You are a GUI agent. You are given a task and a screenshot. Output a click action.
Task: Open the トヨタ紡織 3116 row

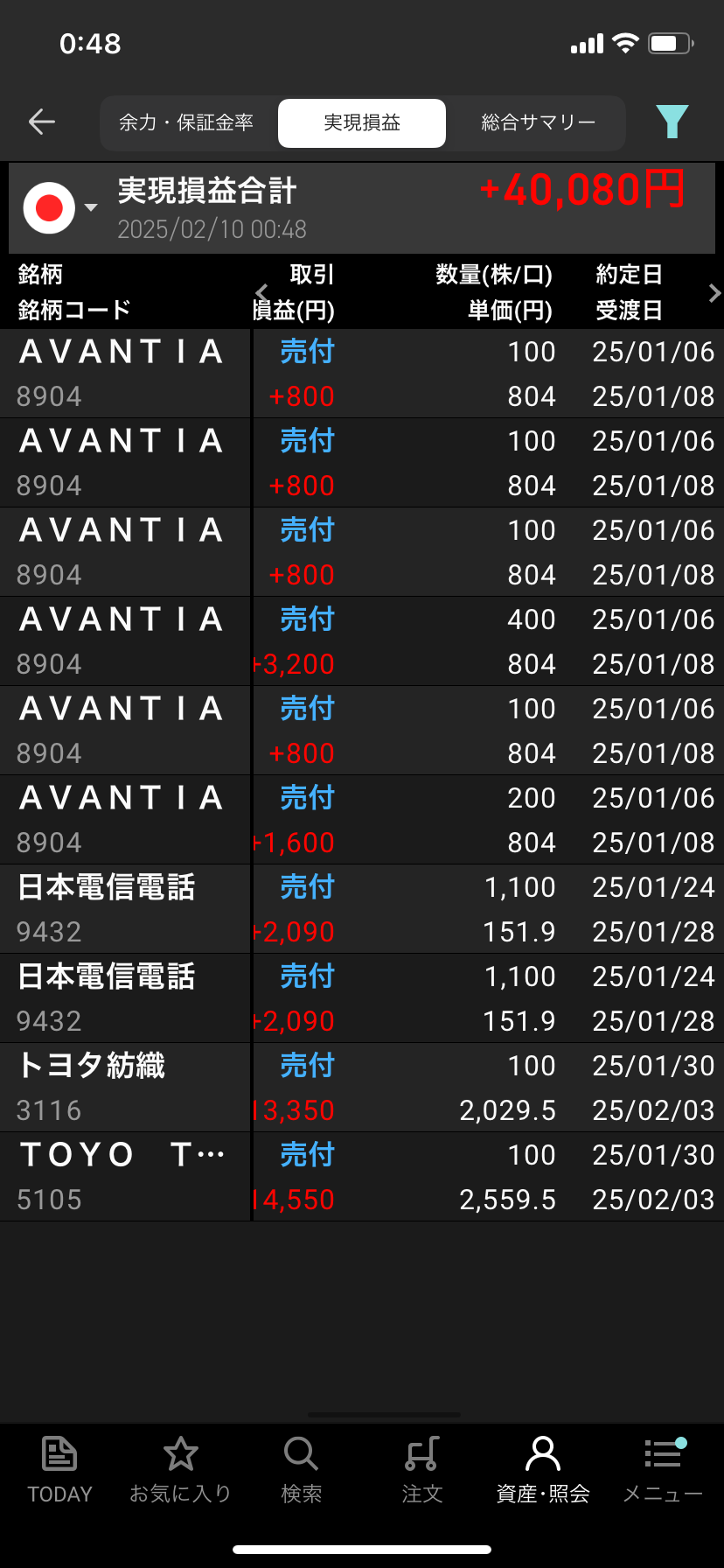click(x=362, y=1088)
